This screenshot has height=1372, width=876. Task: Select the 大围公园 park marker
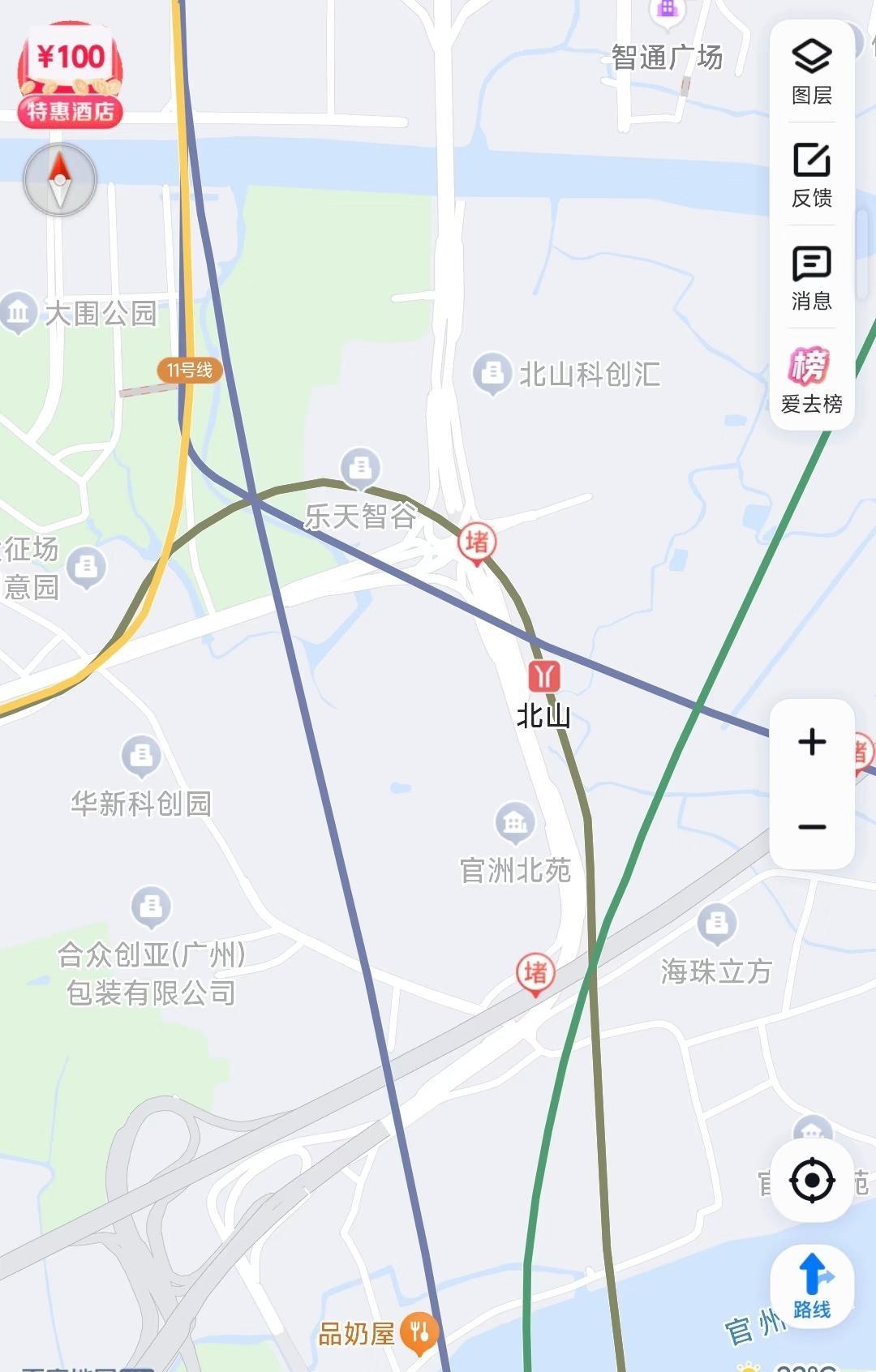(18, 311)
